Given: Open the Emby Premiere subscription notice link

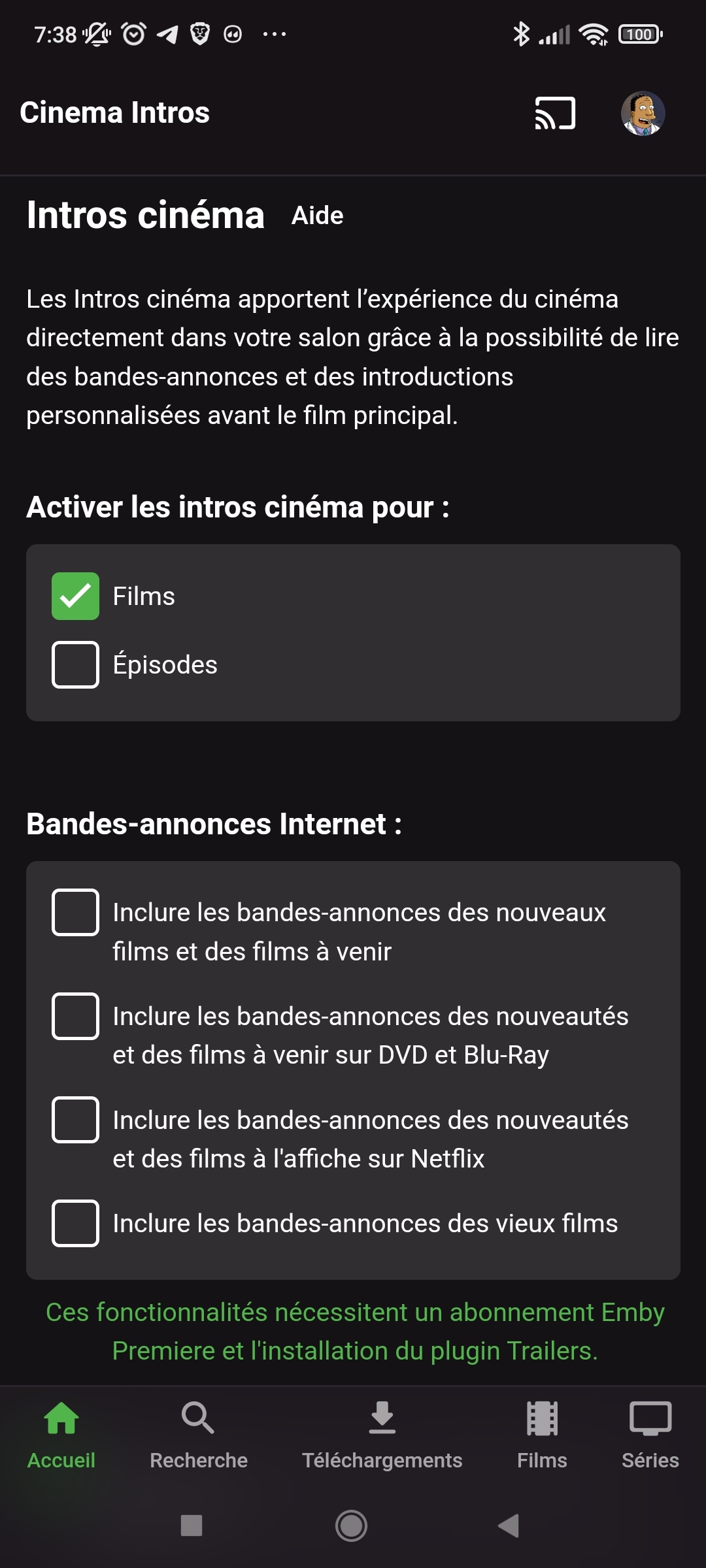Looking at the screenshot, I should [355, 1331].
